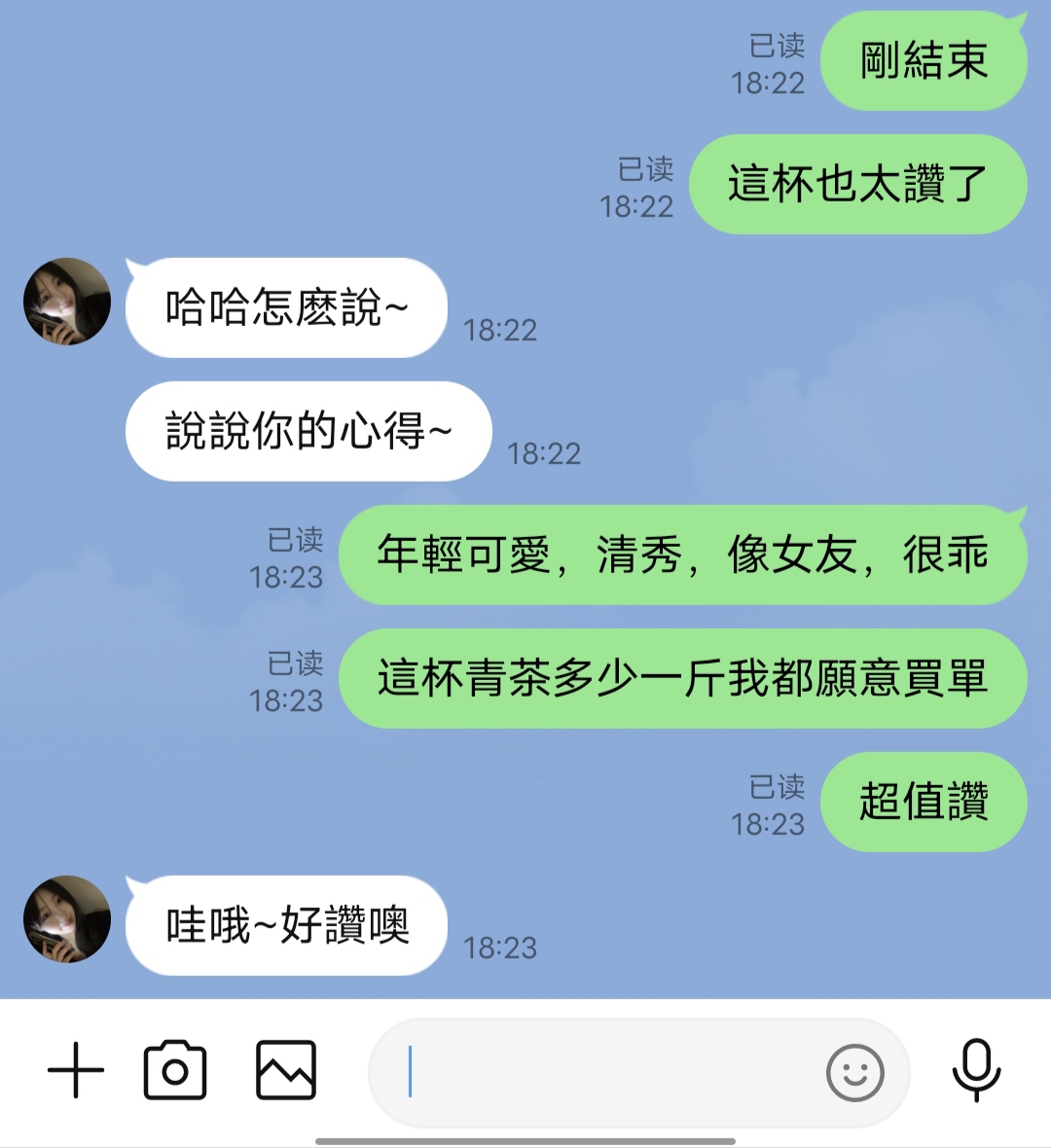The width and height of the screenshot is (1051, 1148).
Task: Start a voice message recording
Action: coord(976,1070)
